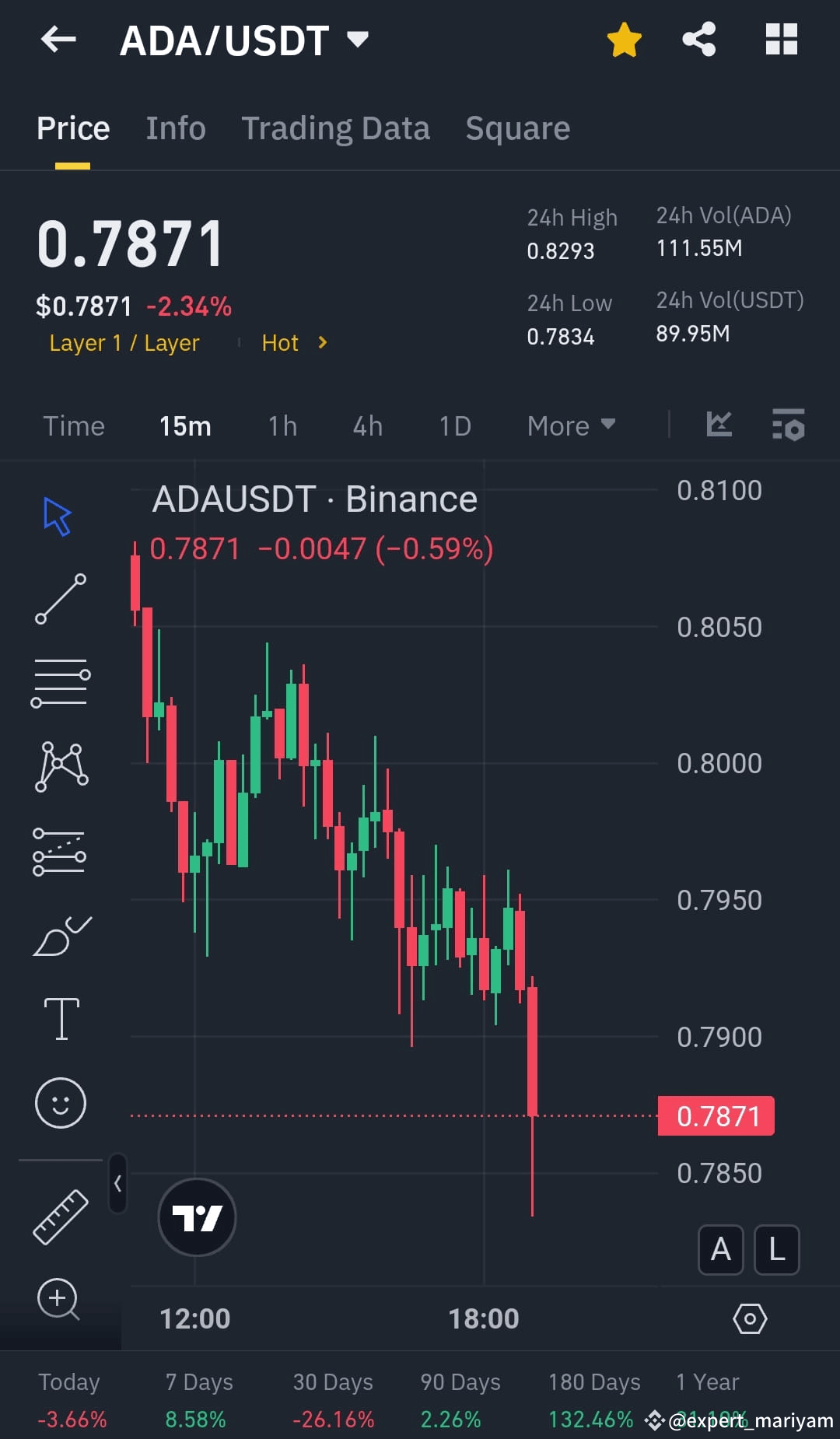Share the ADA/USDT chart
The width and height of the screenshot is (840, 1439).
698,39
